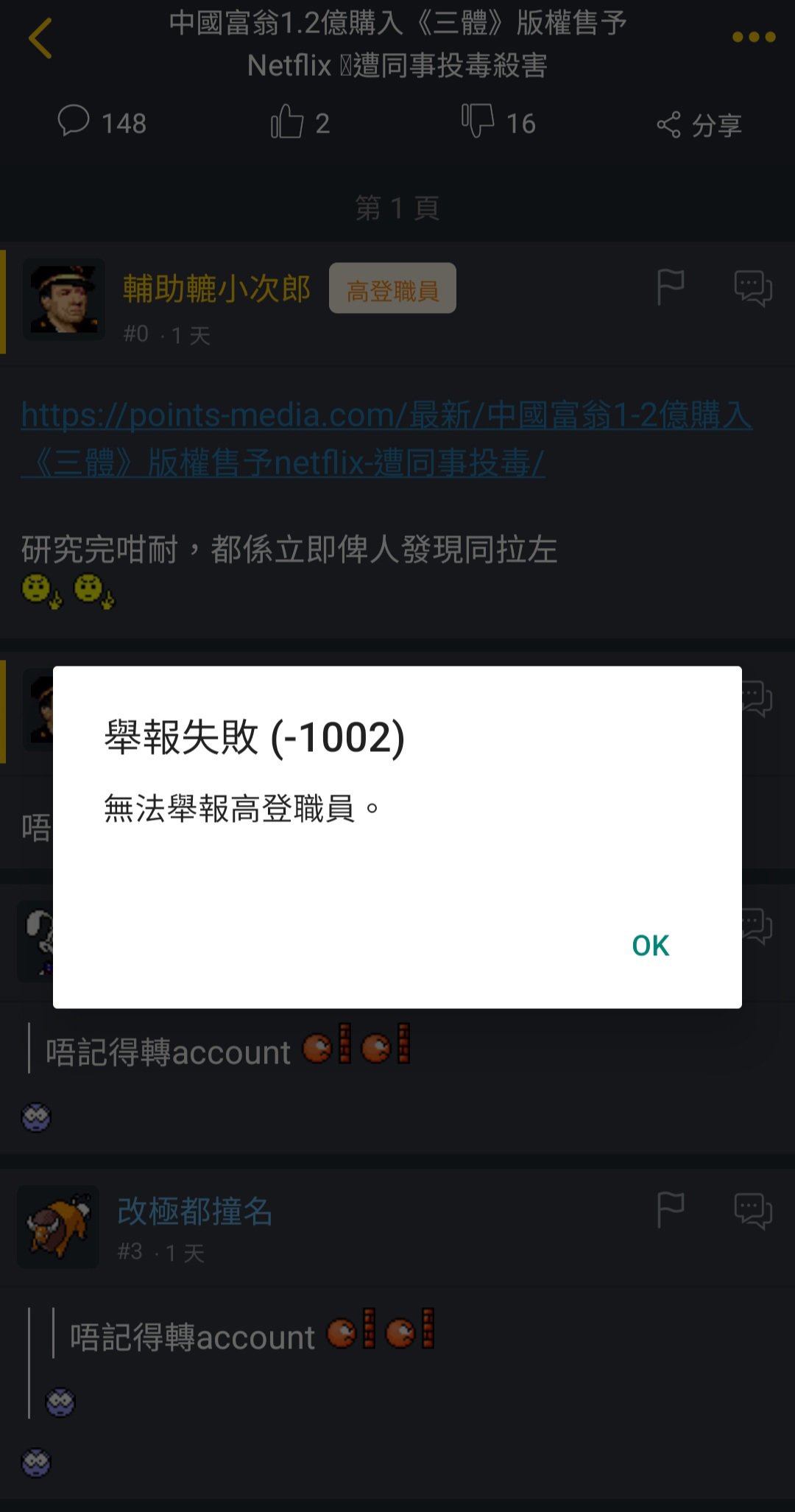This screenshot has height=1512, width=795.
Task: Report post #3 by 改極都撞名
Action: 671,1210
